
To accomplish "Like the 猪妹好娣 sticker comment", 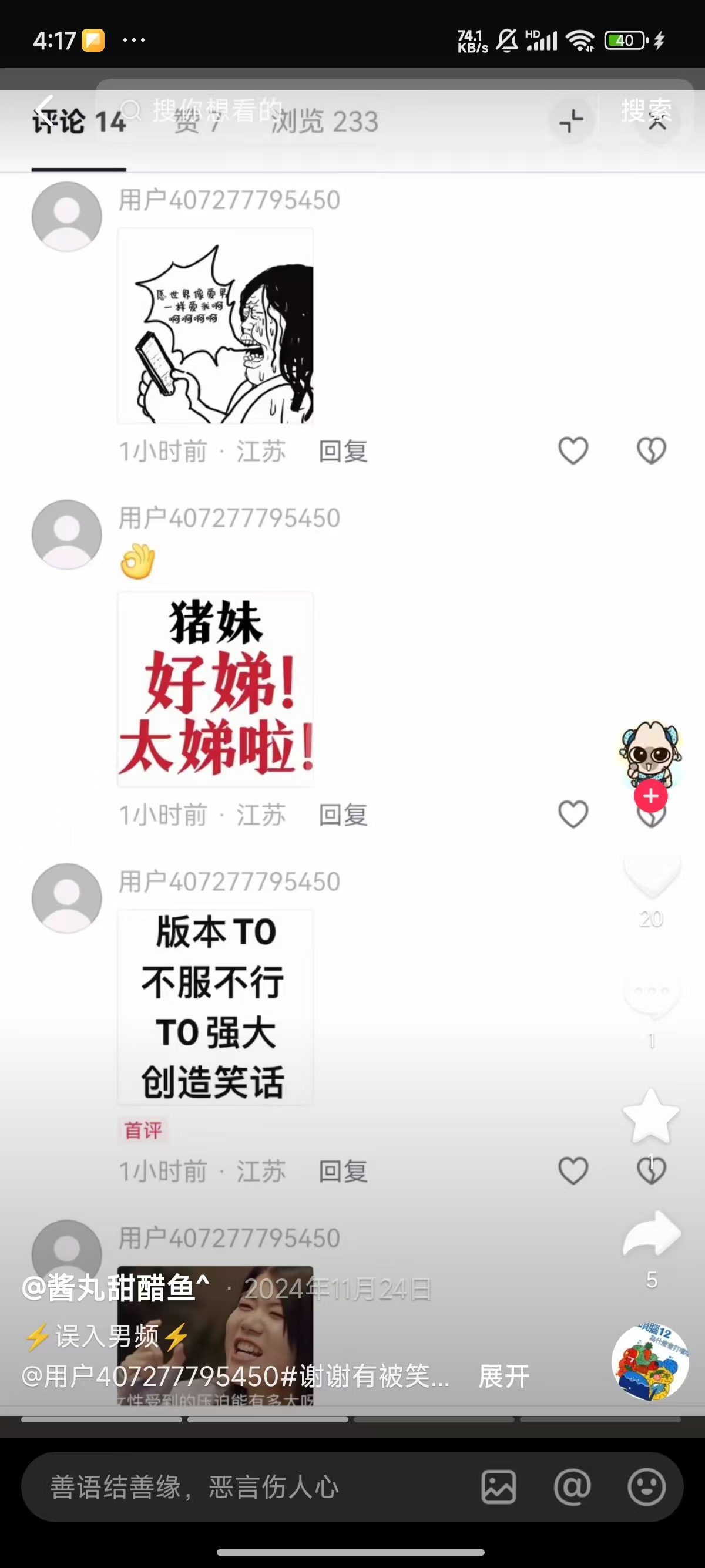I will [573, 815].
